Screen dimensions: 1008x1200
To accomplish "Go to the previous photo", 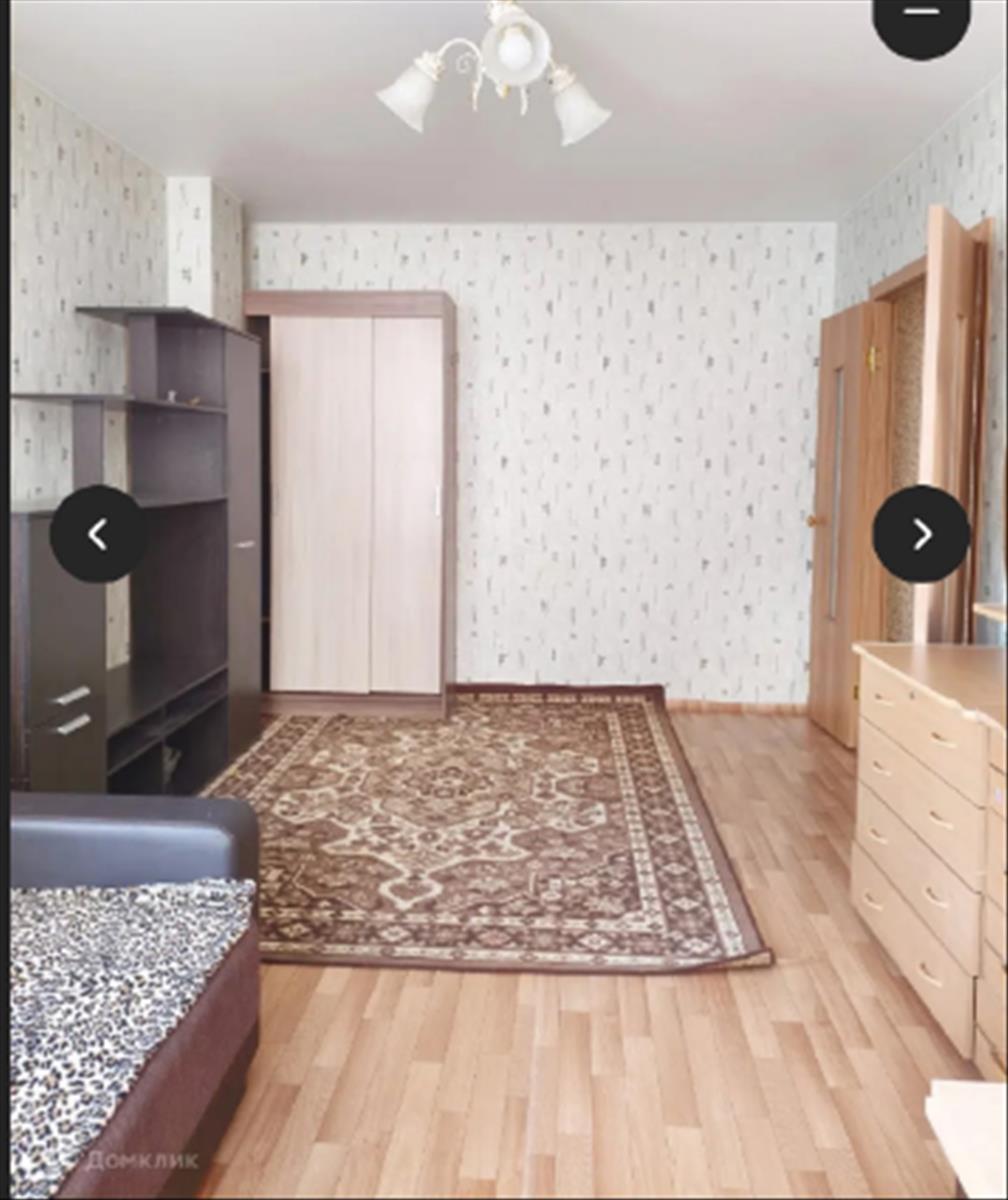I will [98, 534].
